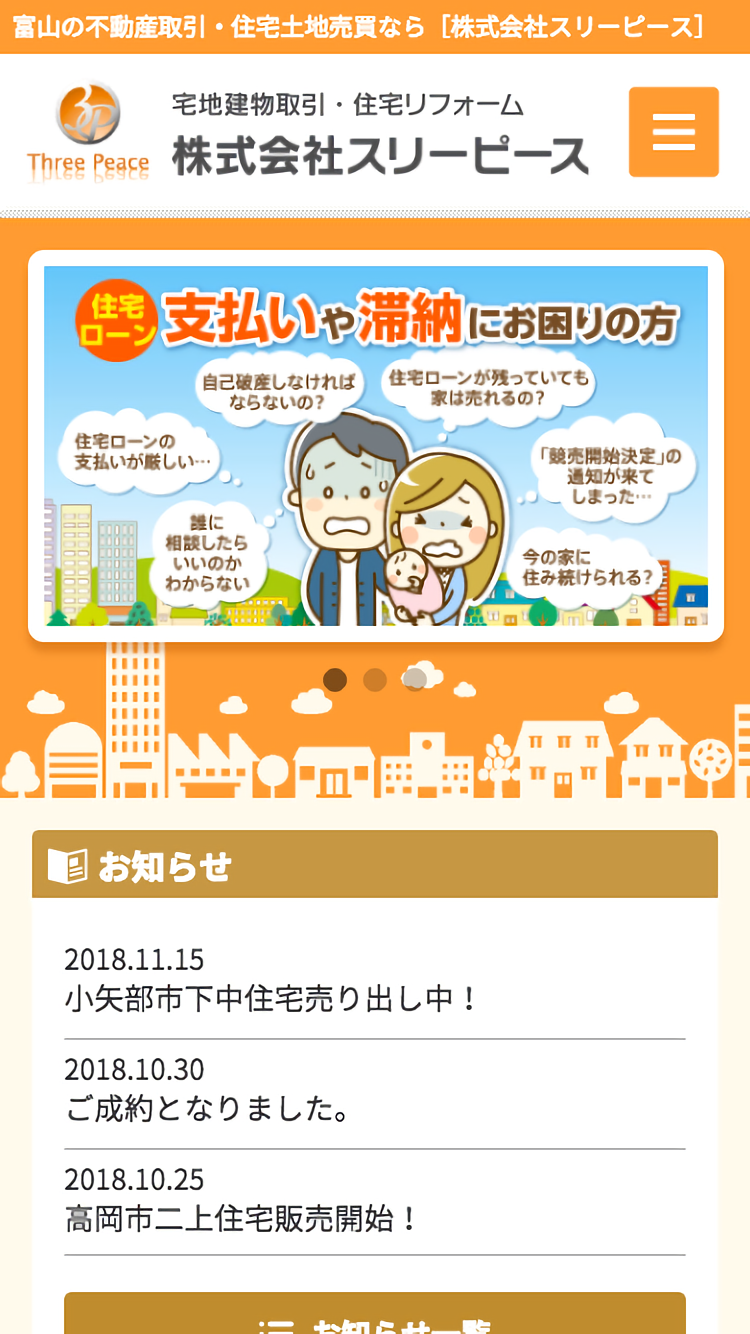
Task: Open the 住宅ローン banner slide
Action: pos(375,446)
